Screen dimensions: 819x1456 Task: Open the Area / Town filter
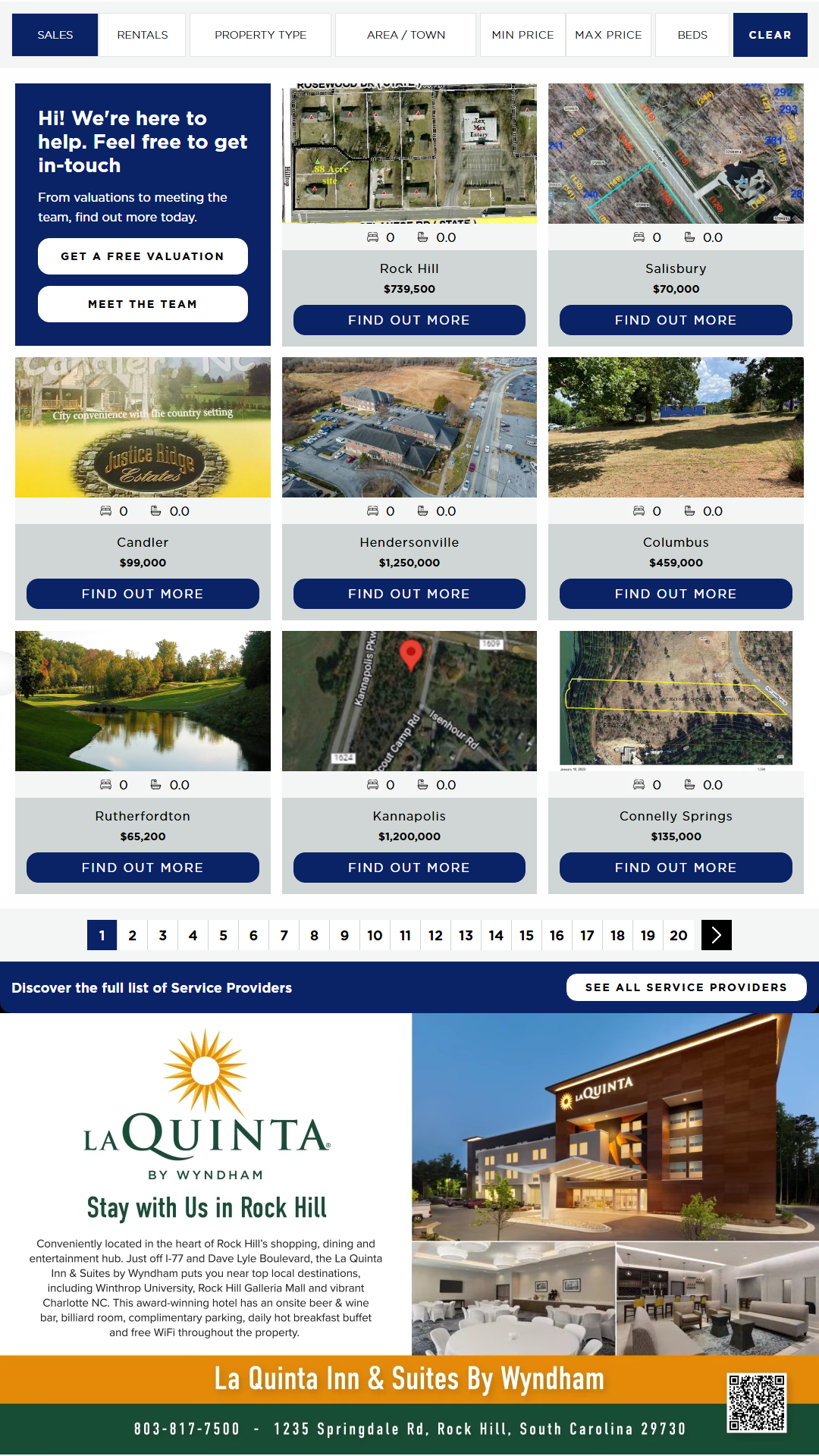pyautogui.click(x=406, y=35)
